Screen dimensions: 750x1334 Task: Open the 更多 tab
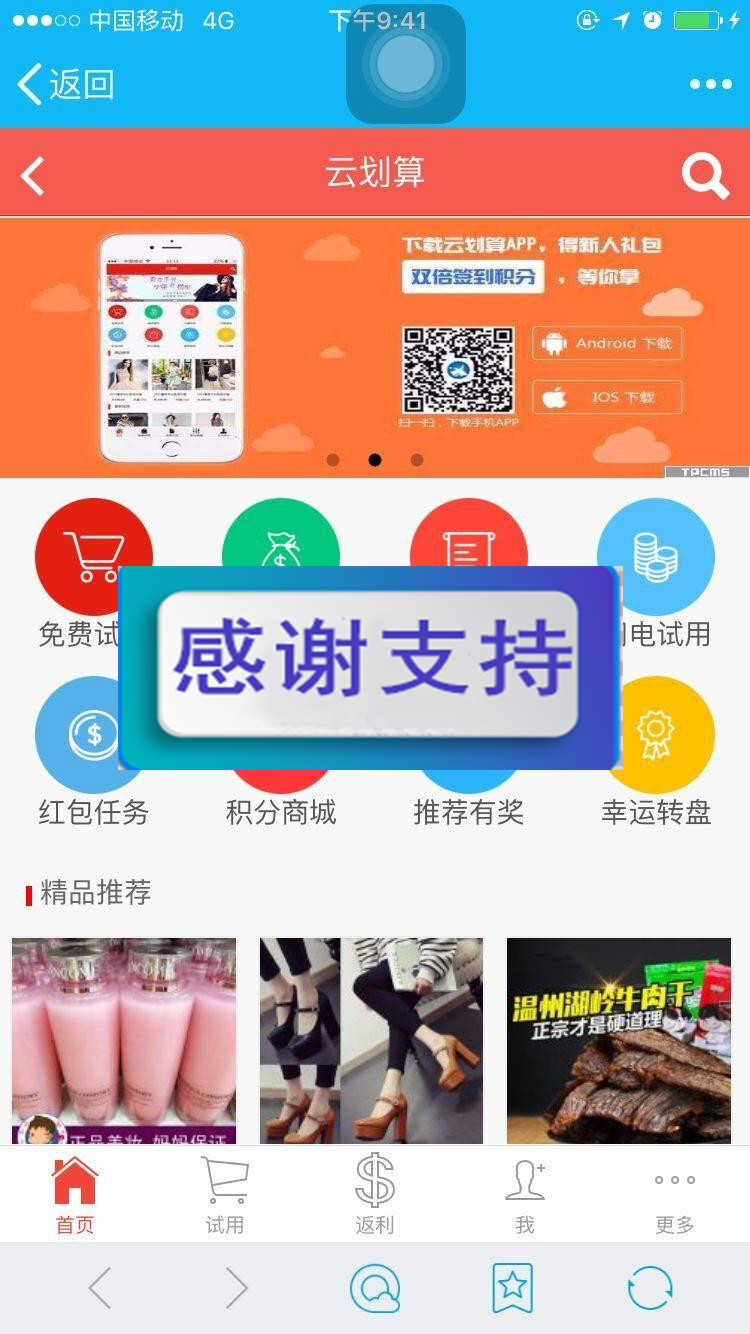point(675,1194)
